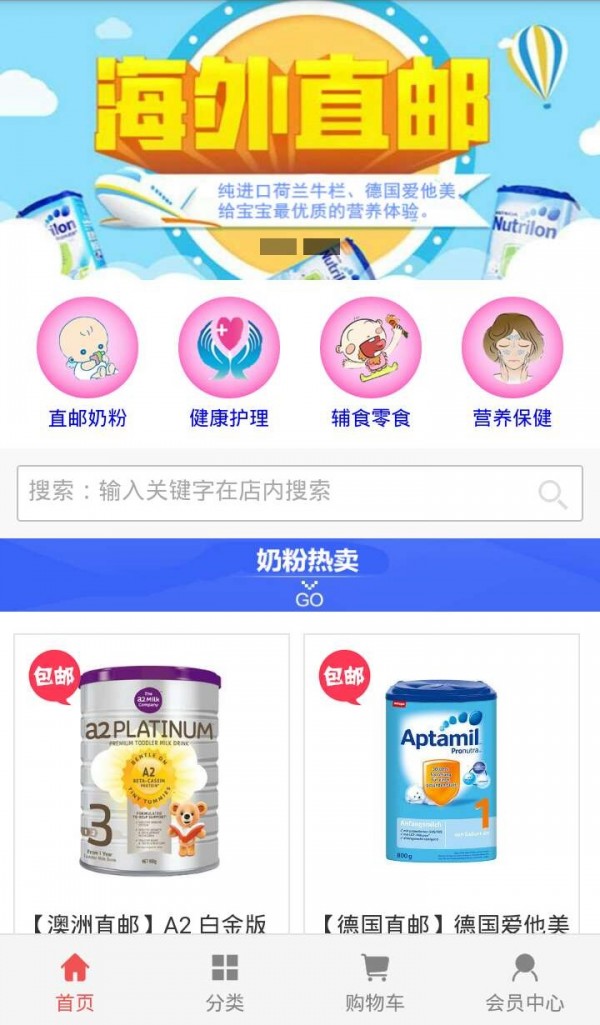Open the 购物车 shopping cart tab
Screen dimensions: 600x1025
(x=375, y=982)
